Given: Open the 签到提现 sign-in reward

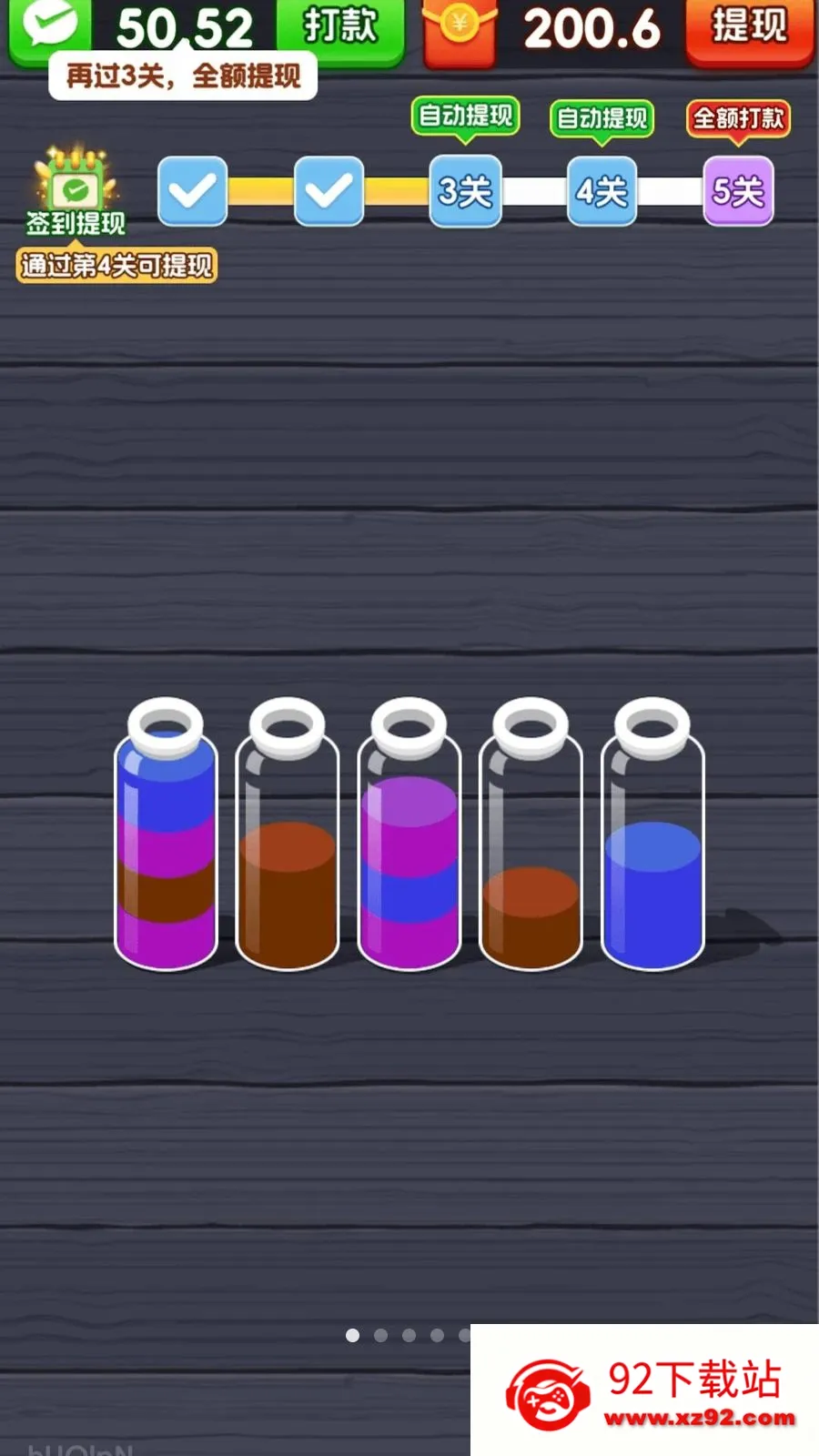Looking at the screenshot, I should tap(76, 191).
